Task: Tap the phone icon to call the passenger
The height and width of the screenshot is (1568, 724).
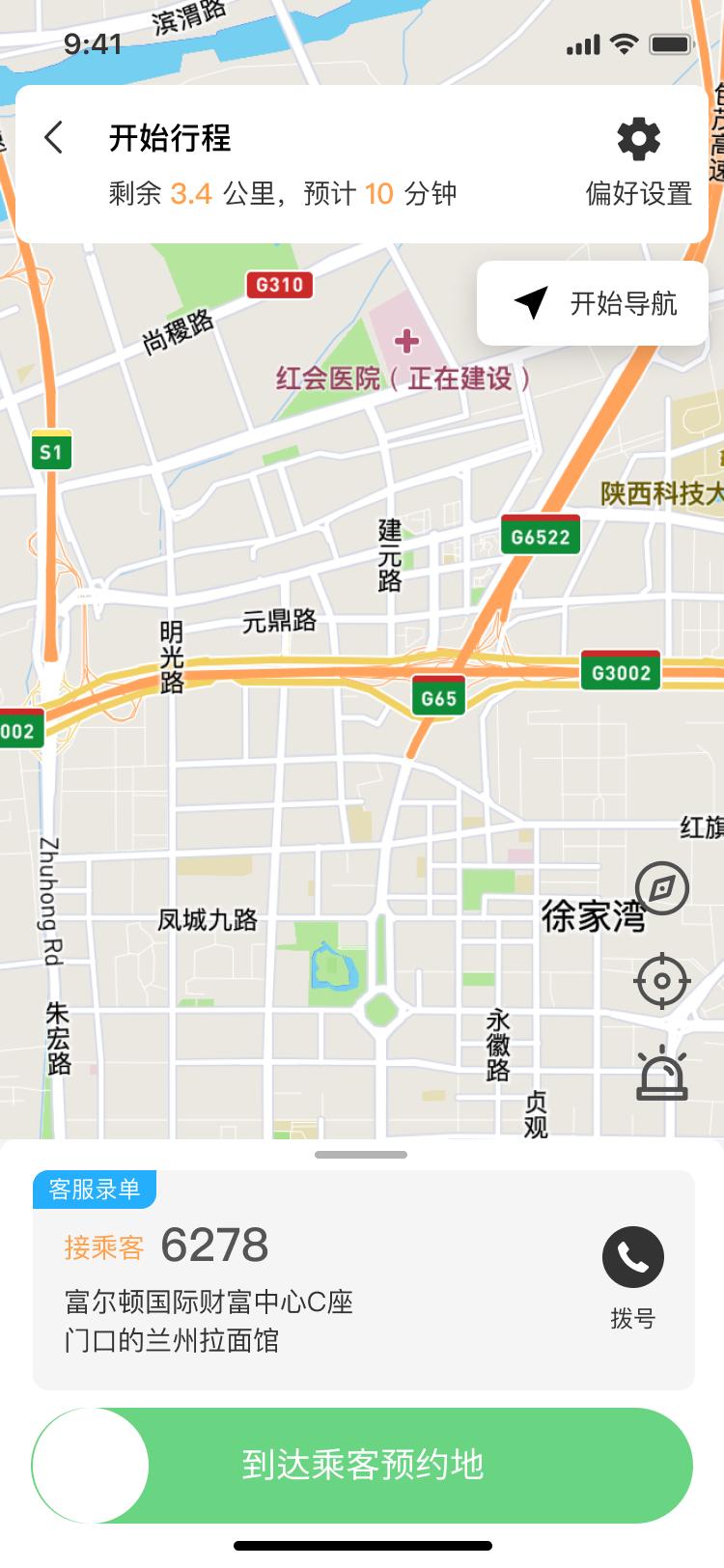Action: click(x=633, y=1258)
